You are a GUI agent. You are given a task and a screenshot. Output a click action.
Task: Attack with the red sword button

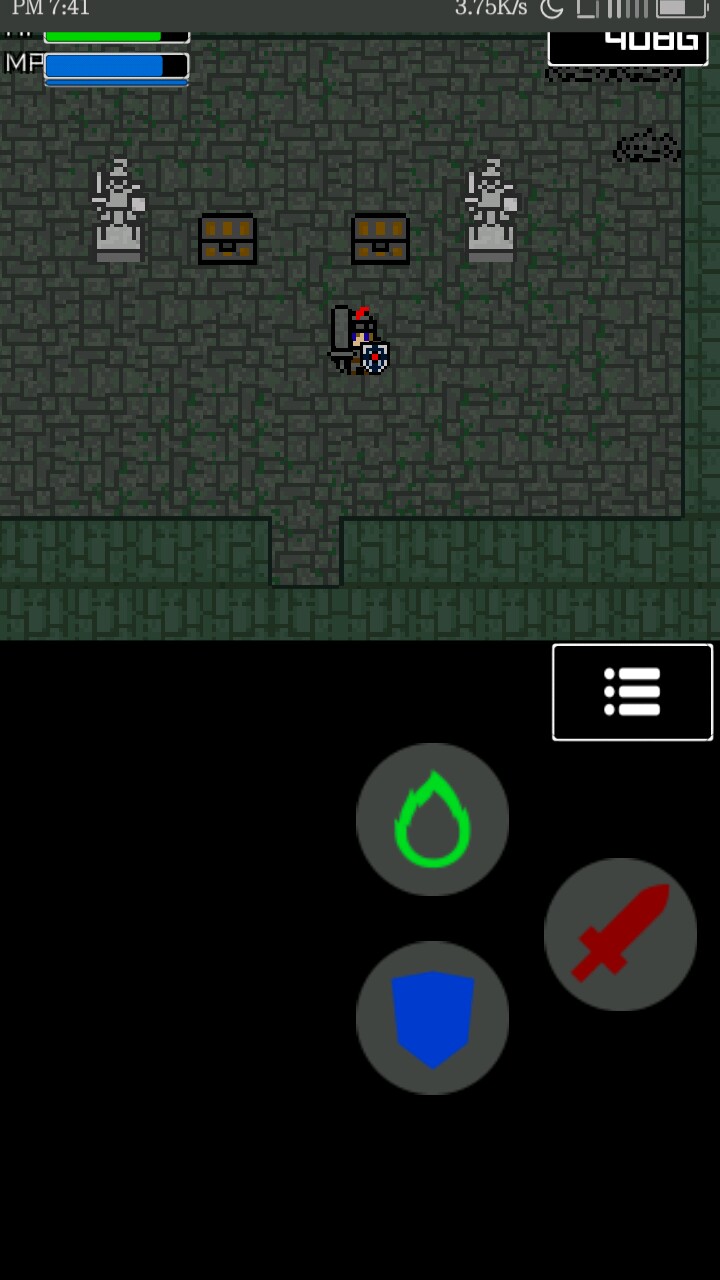coord(620,934)
